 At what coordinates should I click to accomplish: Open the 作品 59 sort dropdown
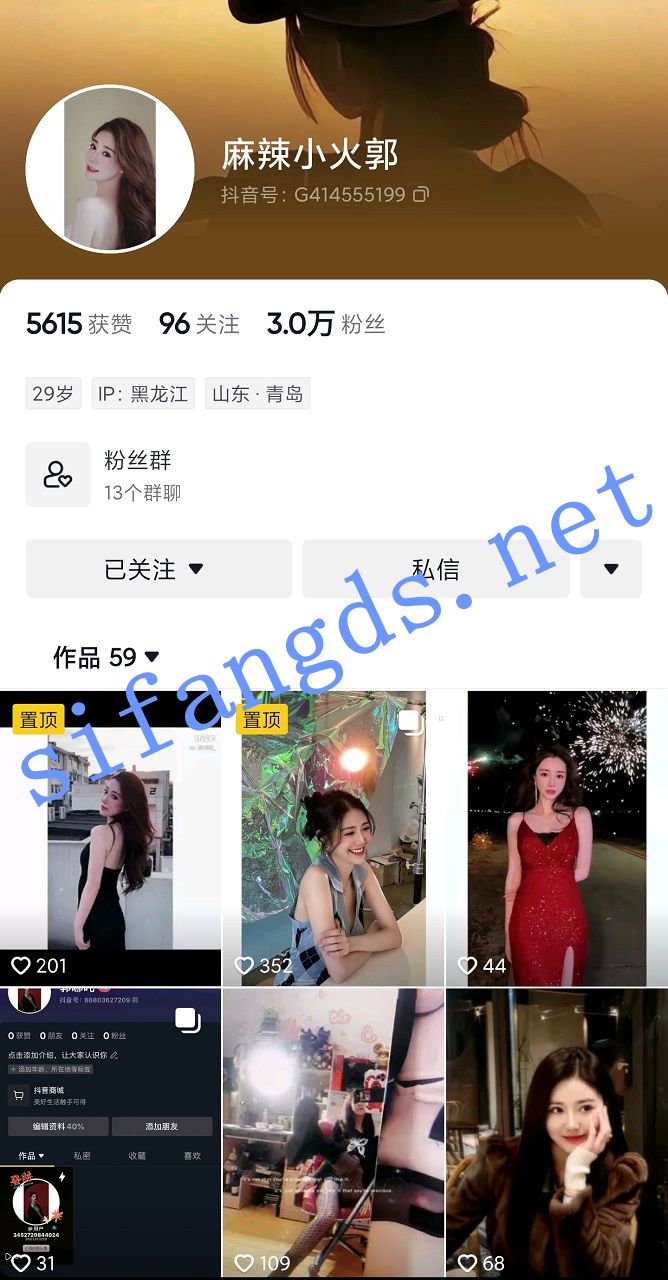tap(106, 657)
